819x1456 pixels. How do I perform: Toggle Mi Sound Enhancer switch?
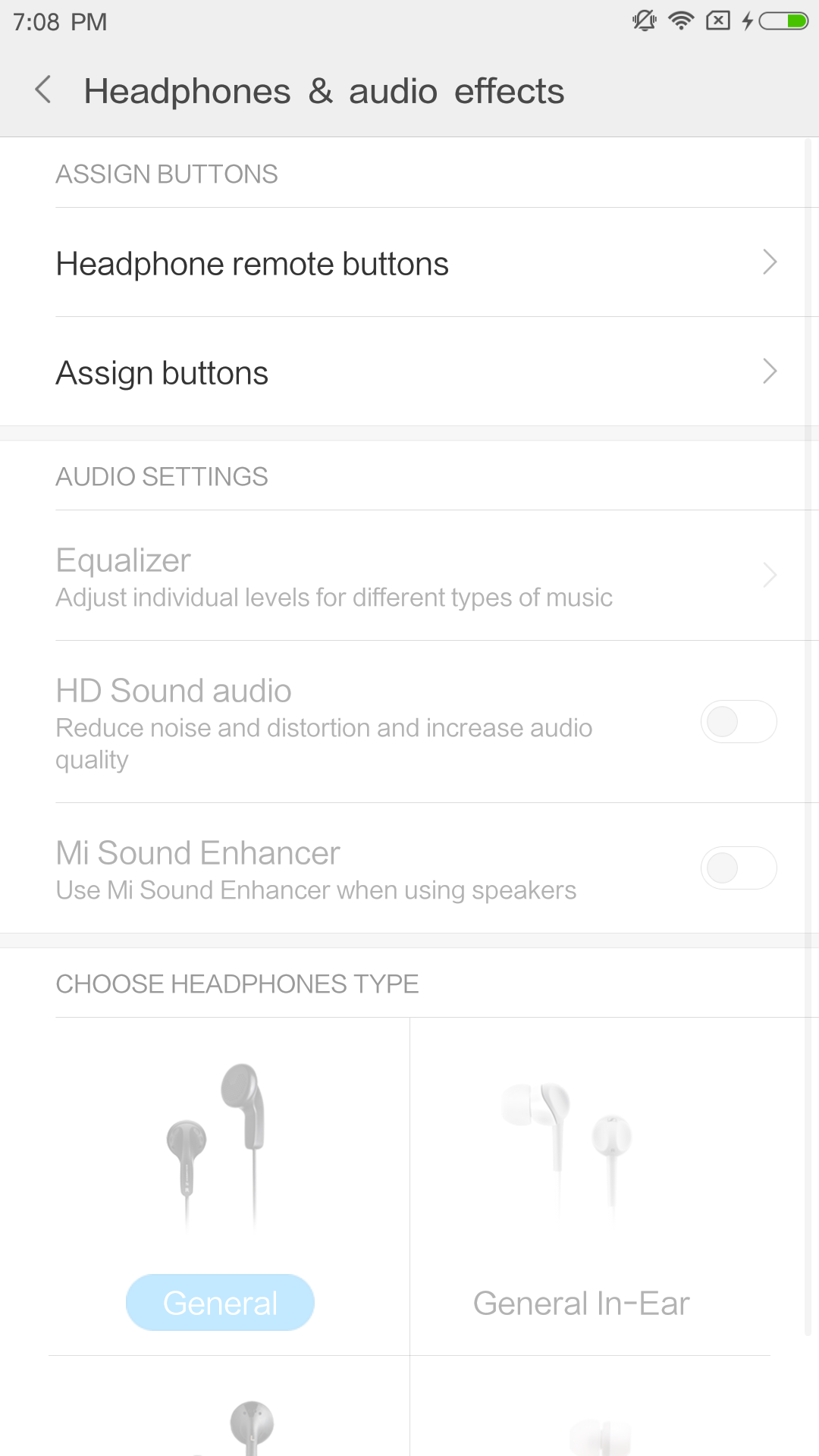coord(738,868)
